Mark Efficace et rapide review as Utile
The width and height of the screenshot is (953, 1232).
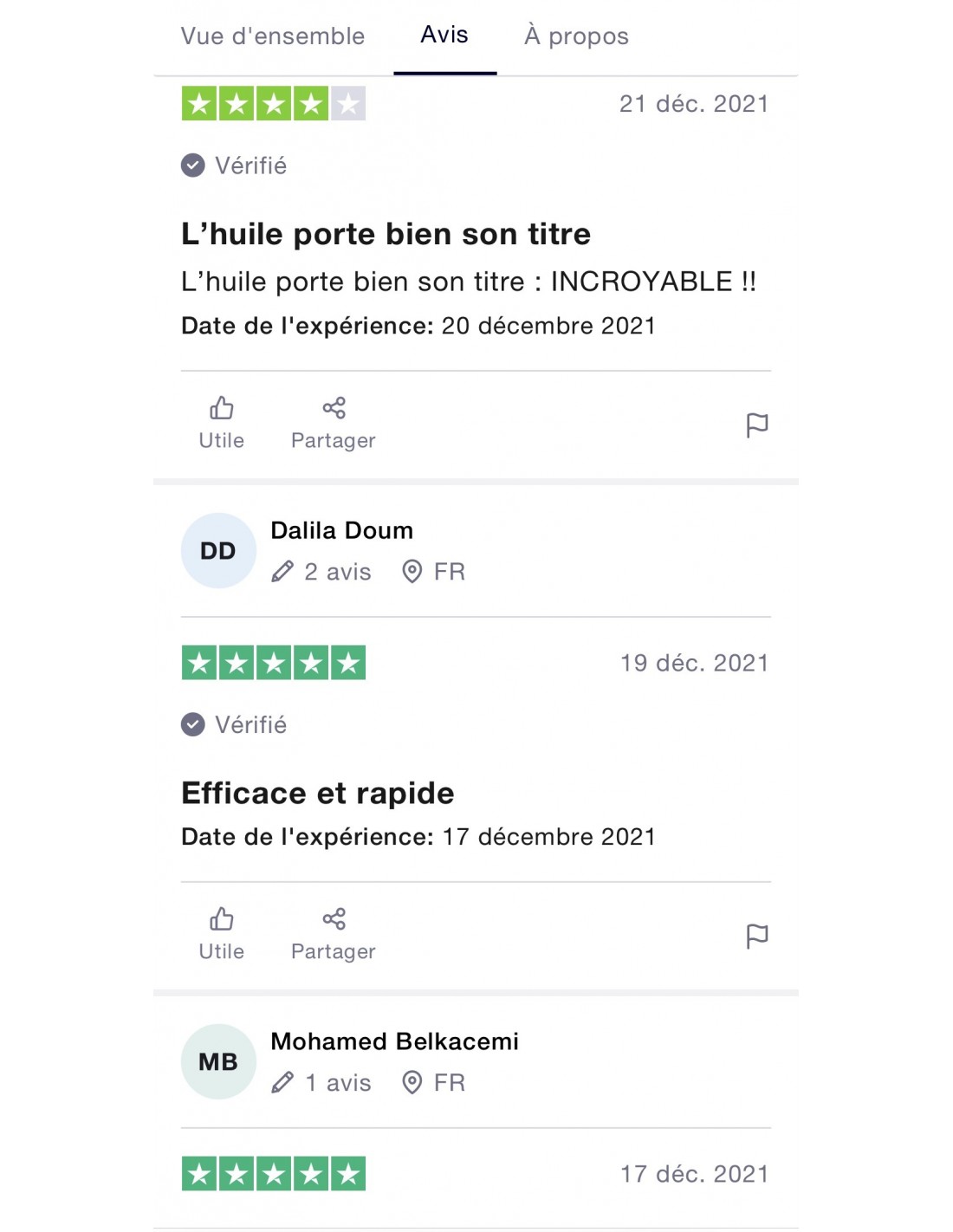(x=222, y=934)
